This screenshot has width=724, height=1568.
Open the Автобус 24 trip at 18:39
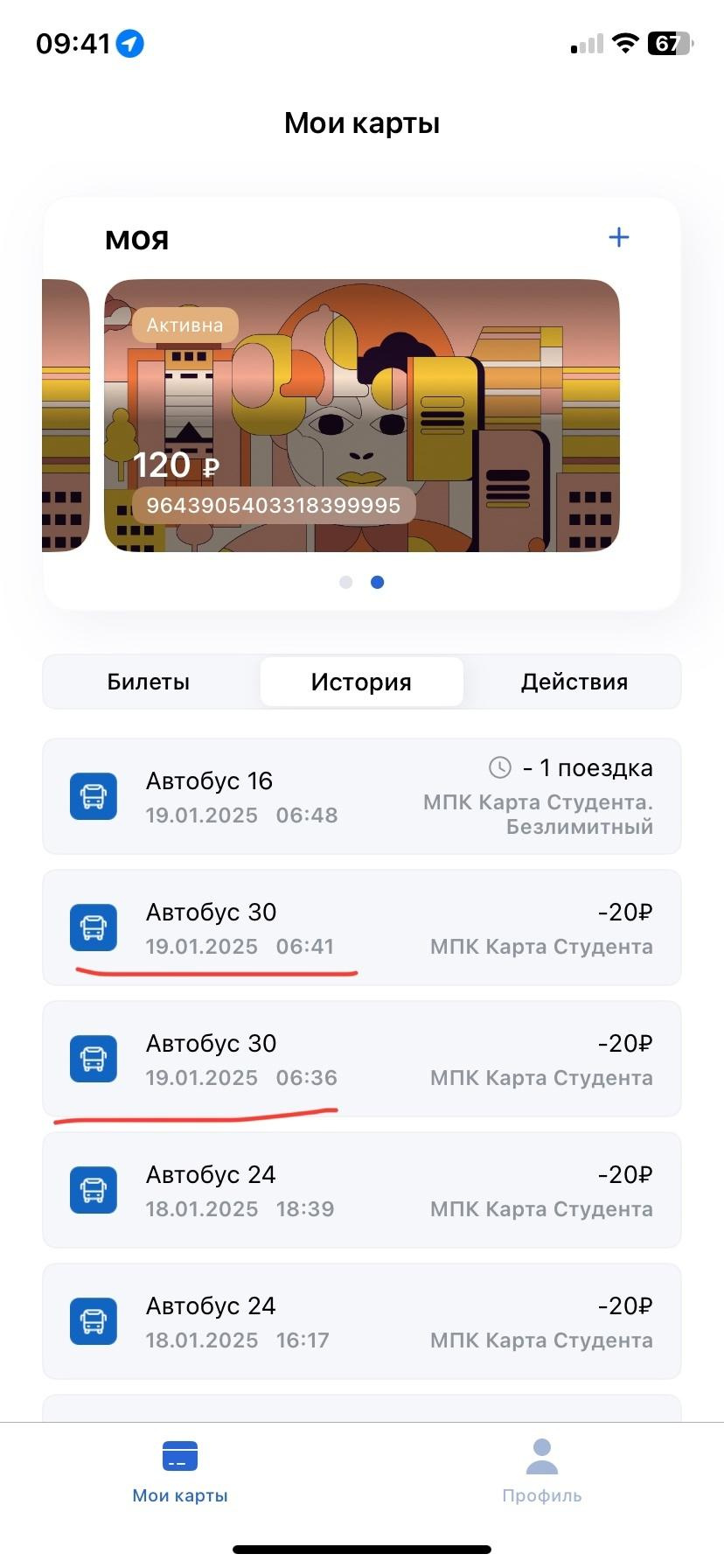(x=361, y=1190)
